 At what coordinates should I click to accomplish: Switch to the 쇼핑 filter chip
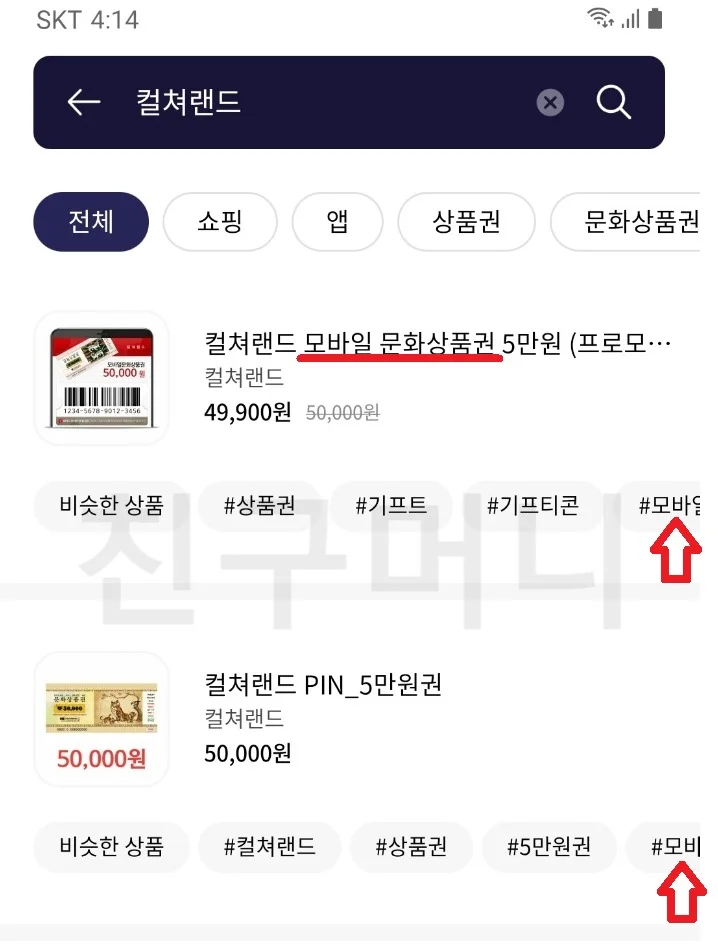[x=220, y=222]
